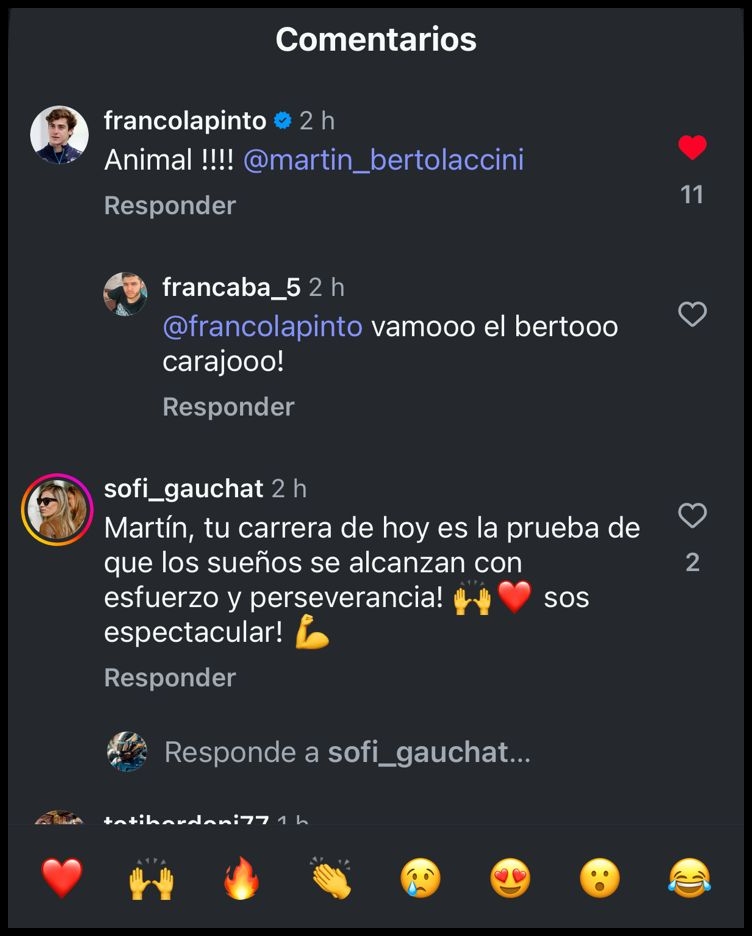Insert the red heart emoji reaction
The image size is (752, 936).
(x=62, y=879)
